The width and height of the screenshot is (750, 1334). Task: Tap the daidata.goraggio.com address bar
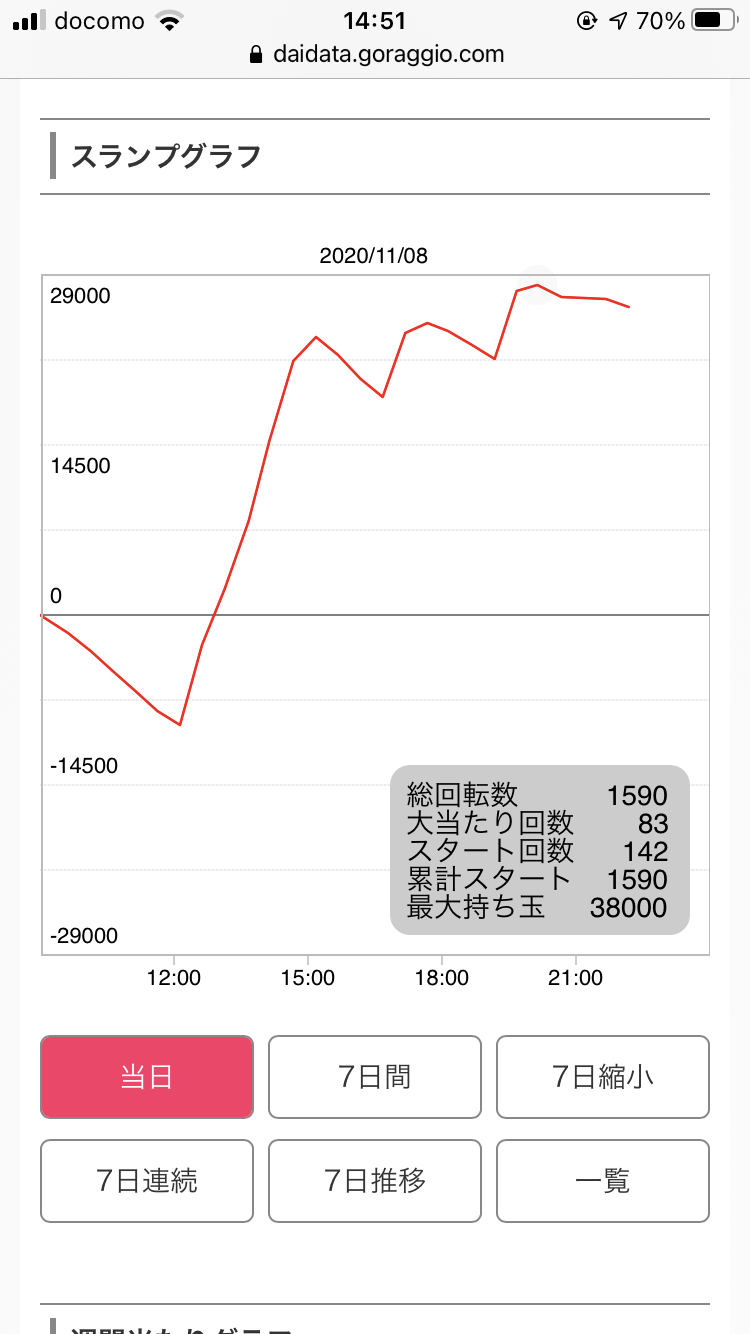(376, 54)
